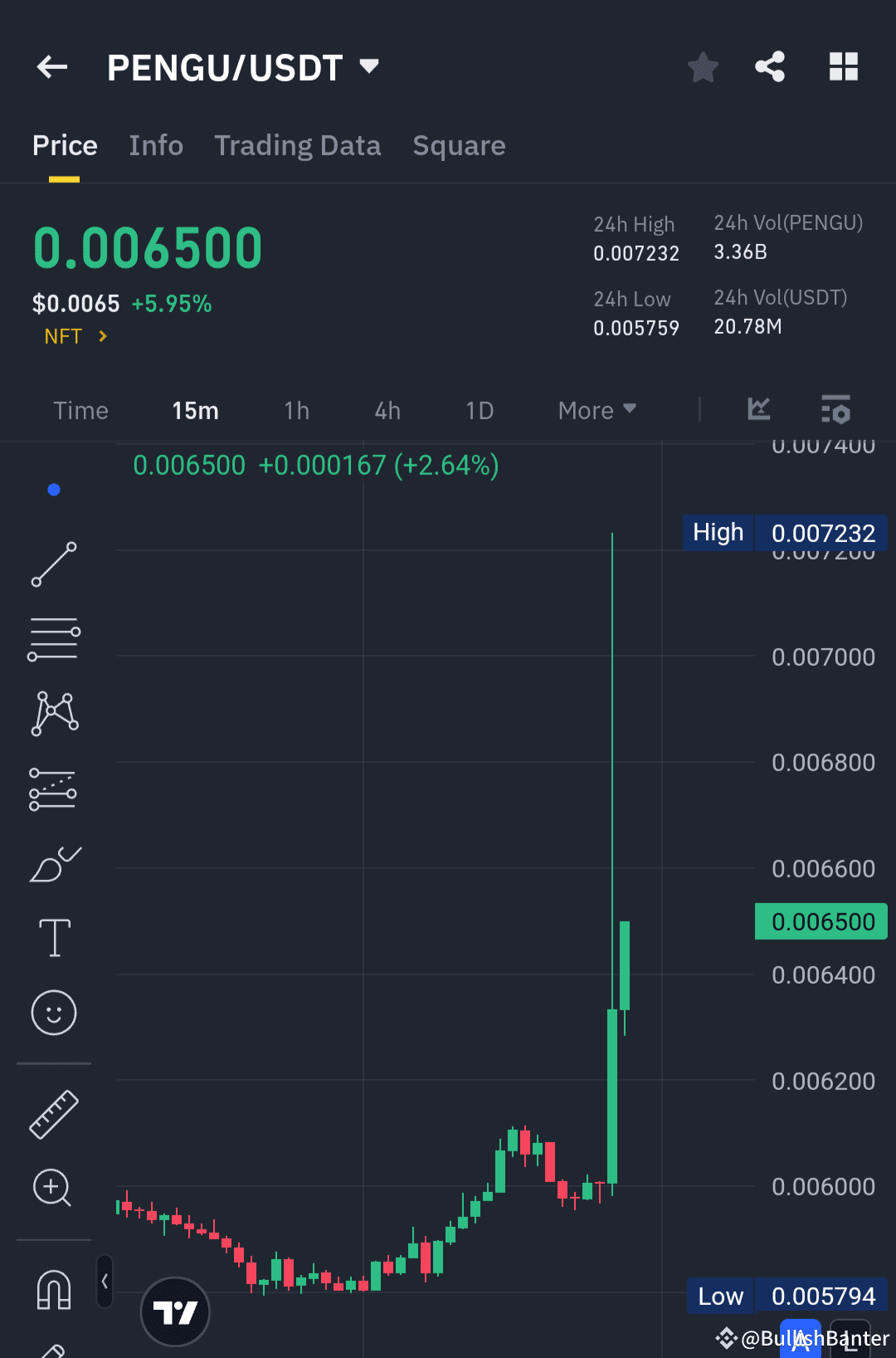Screen dimensions: 896x1358
Task: Activate the zoom-in chart tool
Action: [x=53, y=1189]
